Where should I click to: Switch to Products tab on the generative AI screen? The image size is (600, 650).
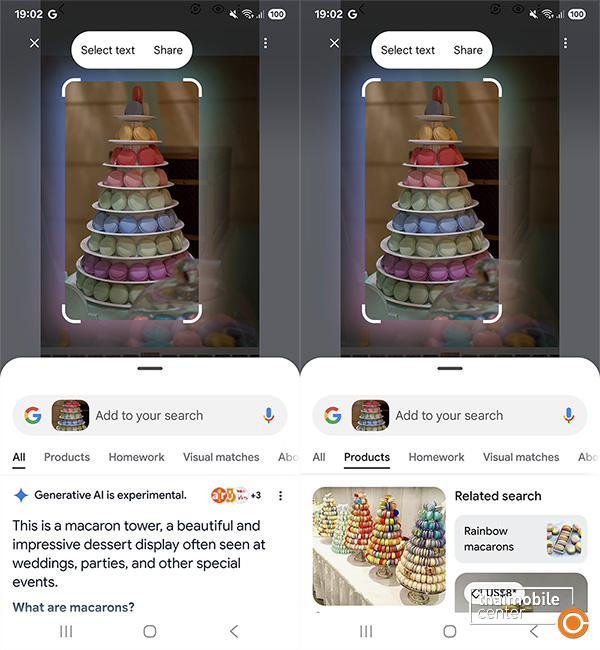click(67, 457)
